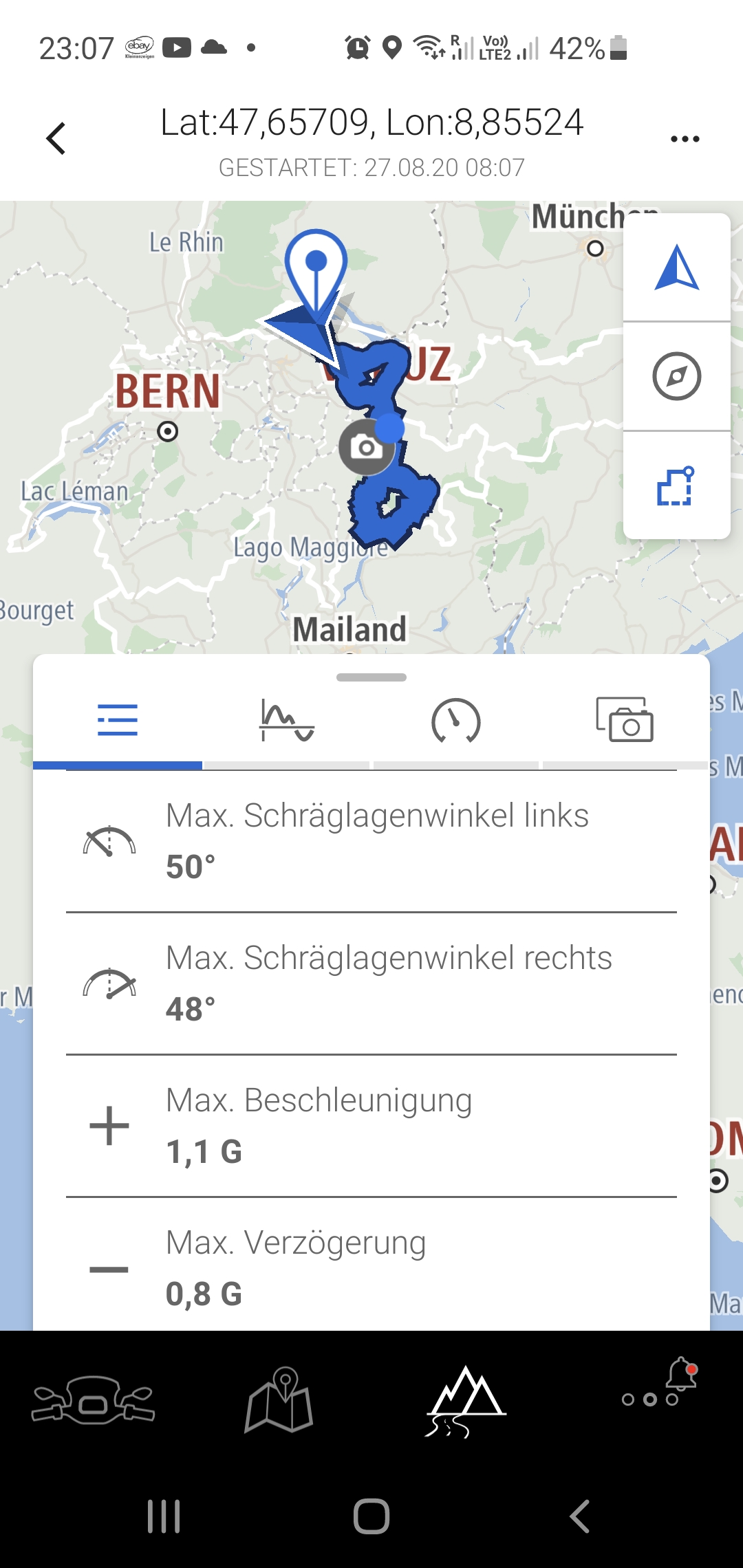Open the mountain trips tab
The width and height of the screenshot is (743, 1568).
[466, 1401]
